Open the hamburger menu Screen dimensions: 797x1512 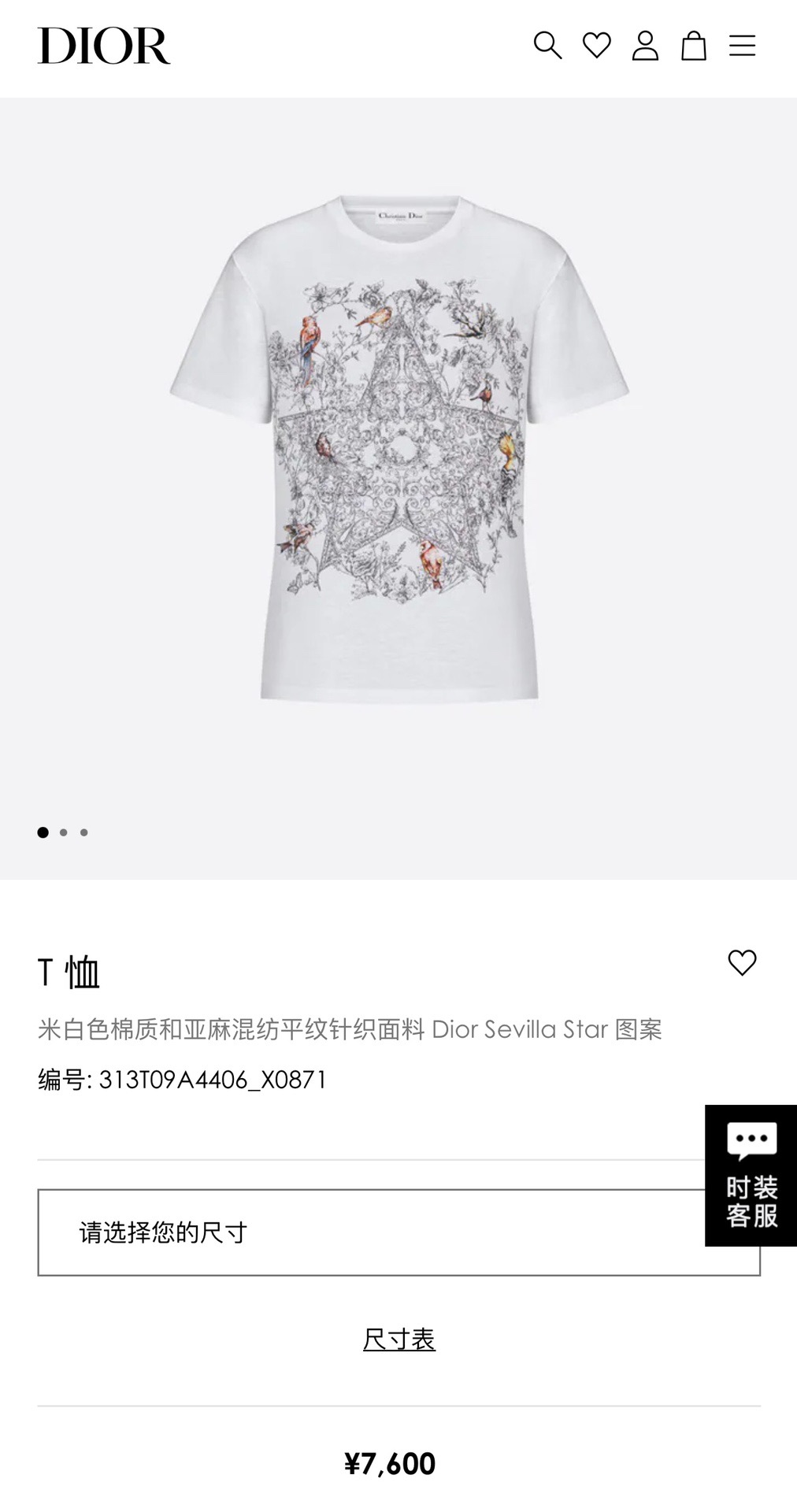point(742,46)
